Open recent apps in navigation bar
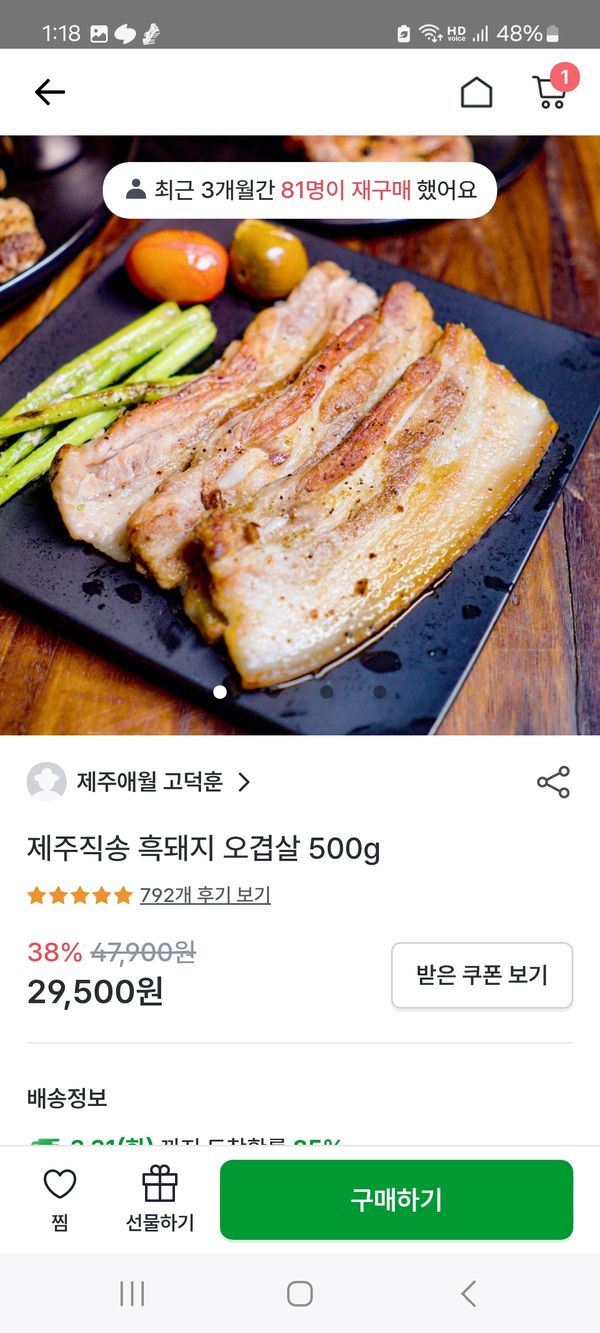Viewport: 600px width, 1333px height. click(132, 1294)
